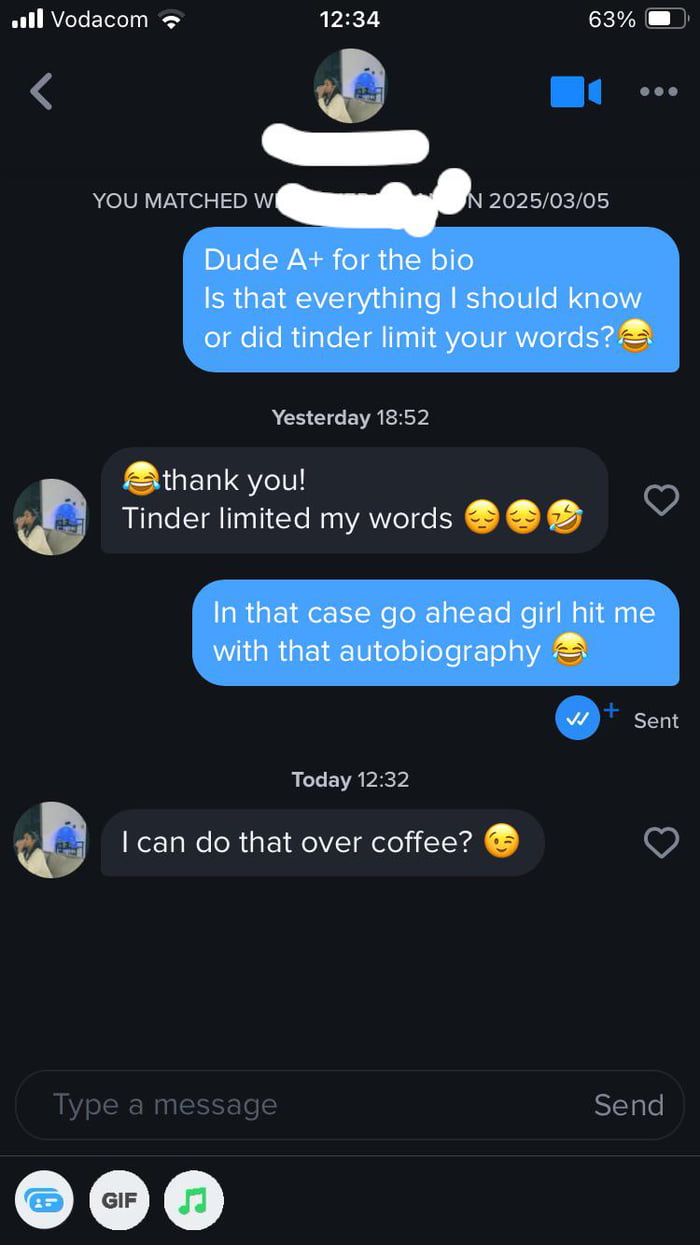Like the "thank you! Tinder limited my words" message

(x=660, y=500)
